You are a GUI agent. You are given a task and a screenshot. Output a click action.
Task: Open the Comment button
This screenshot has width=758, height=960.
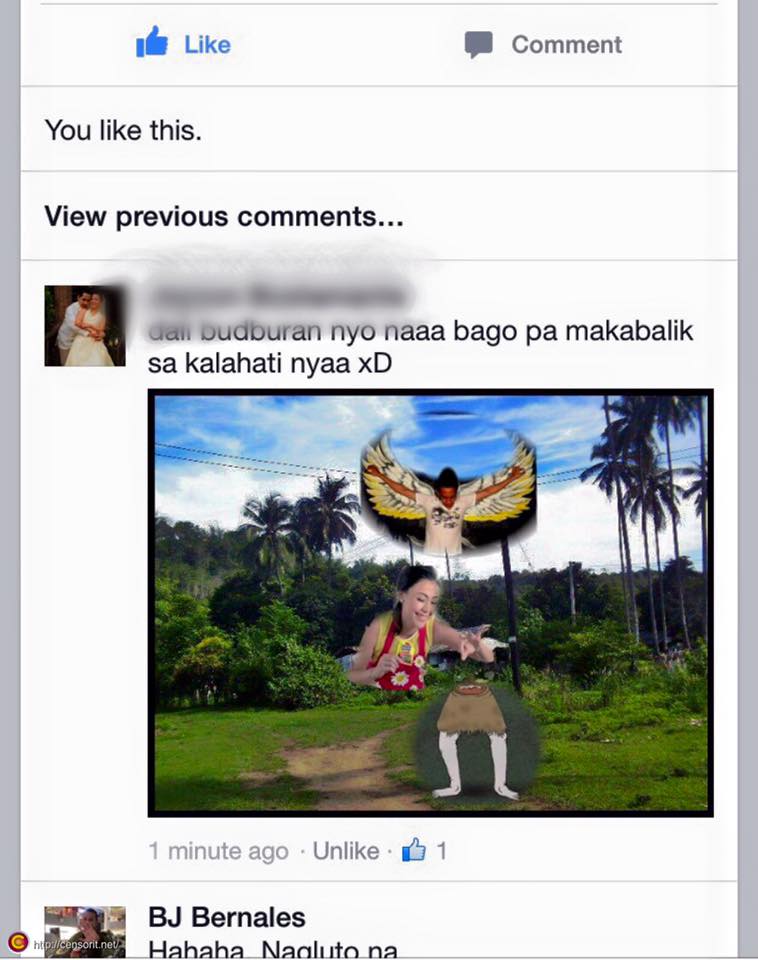coord(543,44)
